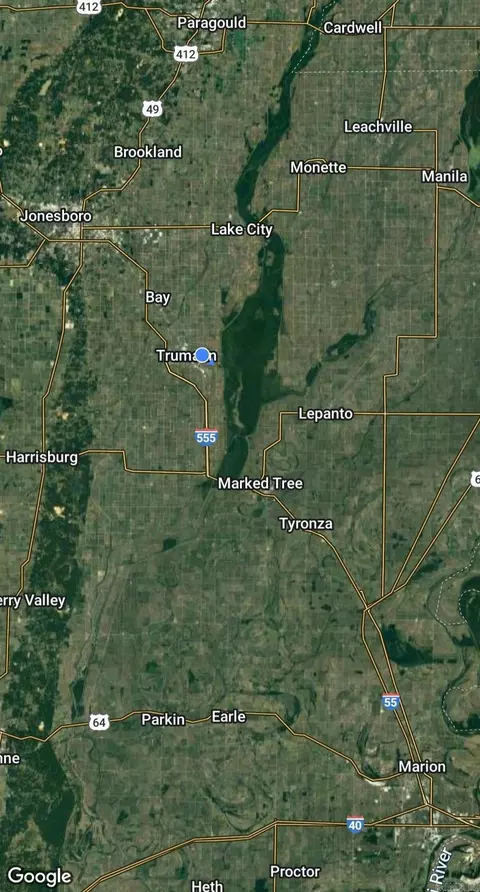480x892 pixels.
Task: Open the Paragould place label
Action: pos(212,23)
